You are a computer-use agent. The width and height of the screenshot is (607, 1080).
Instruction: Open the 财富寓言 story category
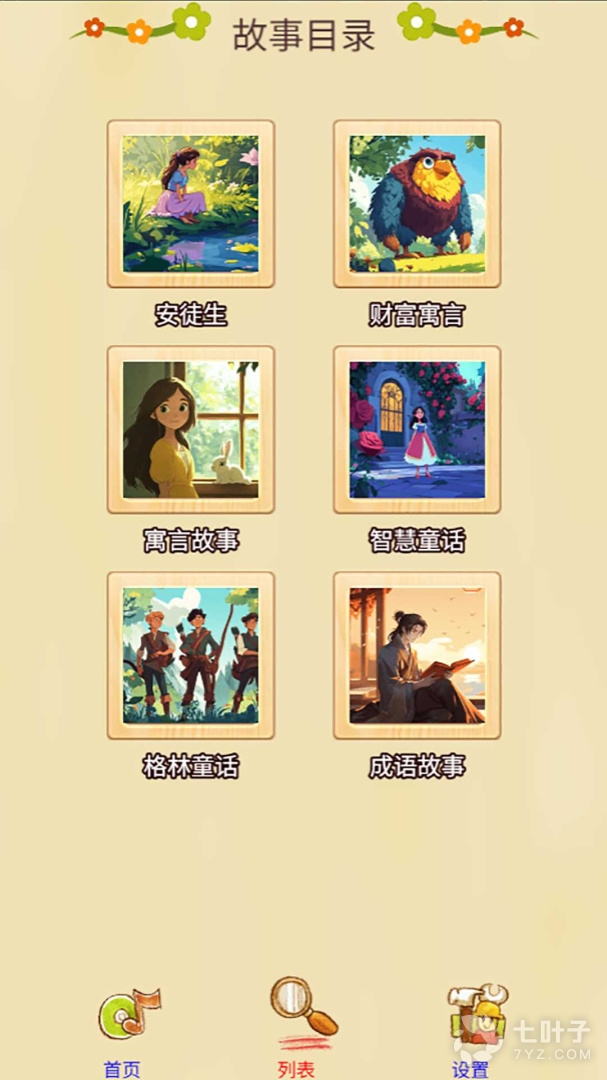pyautogui.click(x=416, y=204)
